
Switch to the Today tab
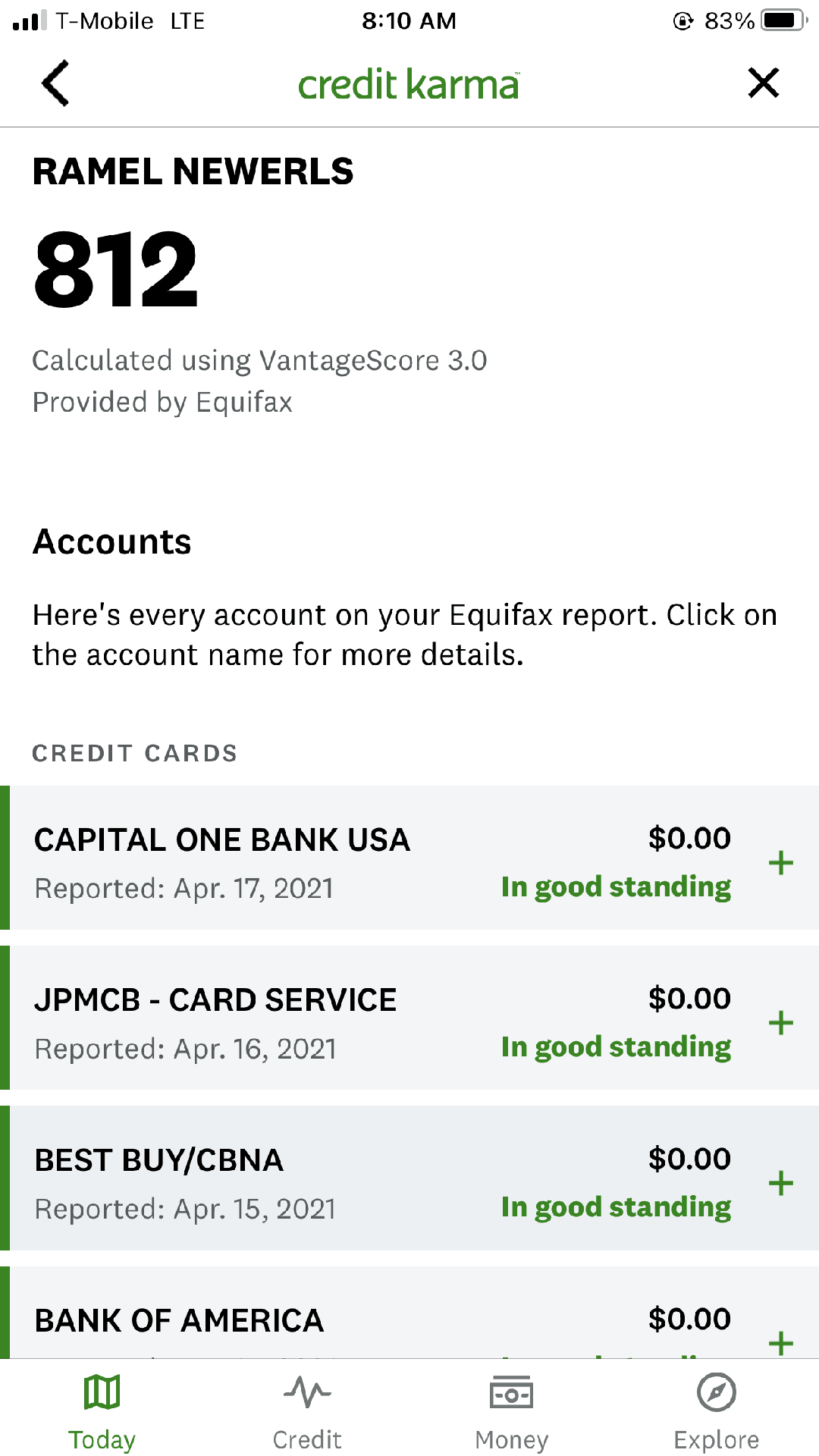(x=102, y=1411)
